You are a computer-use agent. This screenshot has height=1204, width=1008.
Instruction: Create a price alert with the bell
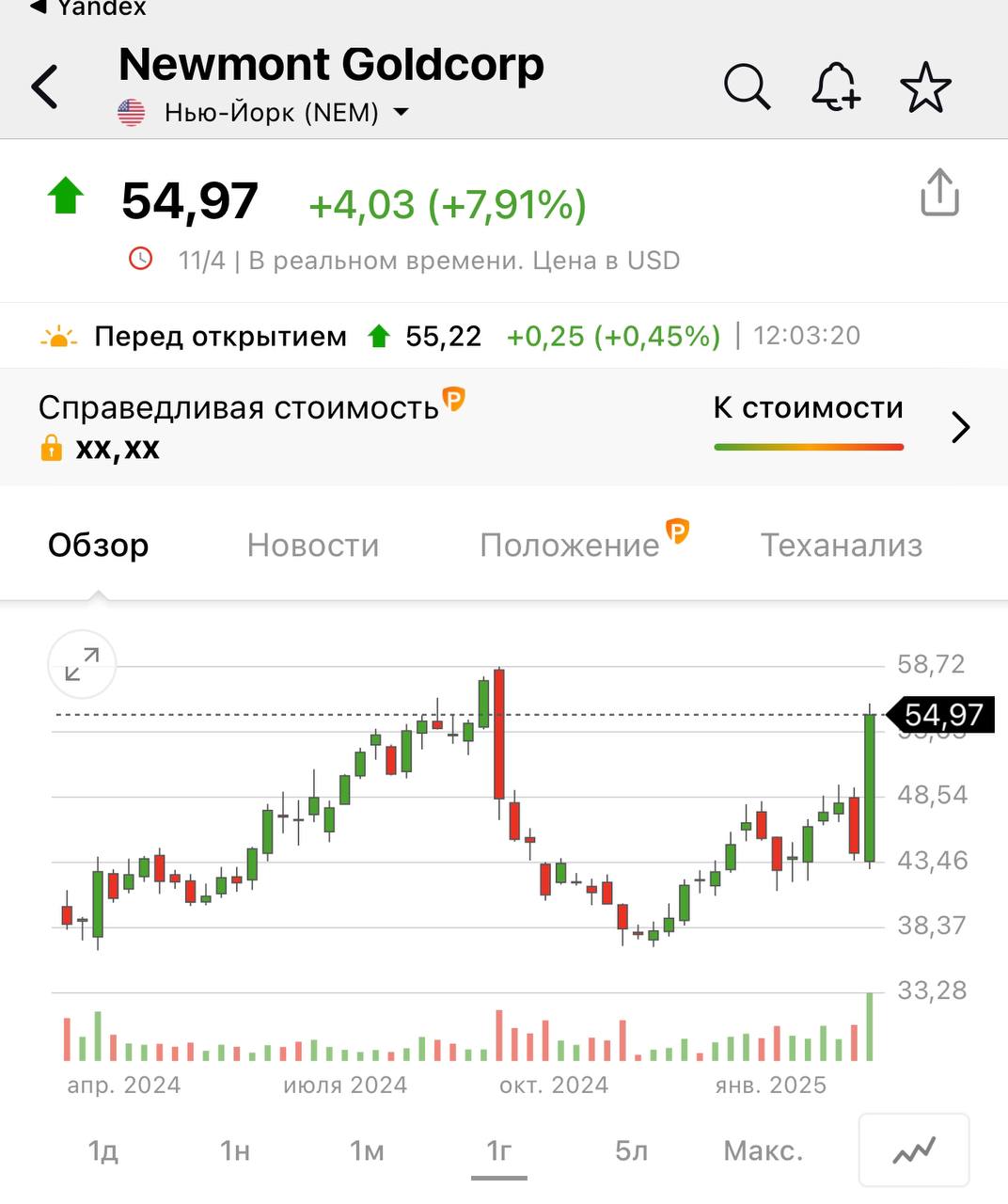[x=835, y=87]
